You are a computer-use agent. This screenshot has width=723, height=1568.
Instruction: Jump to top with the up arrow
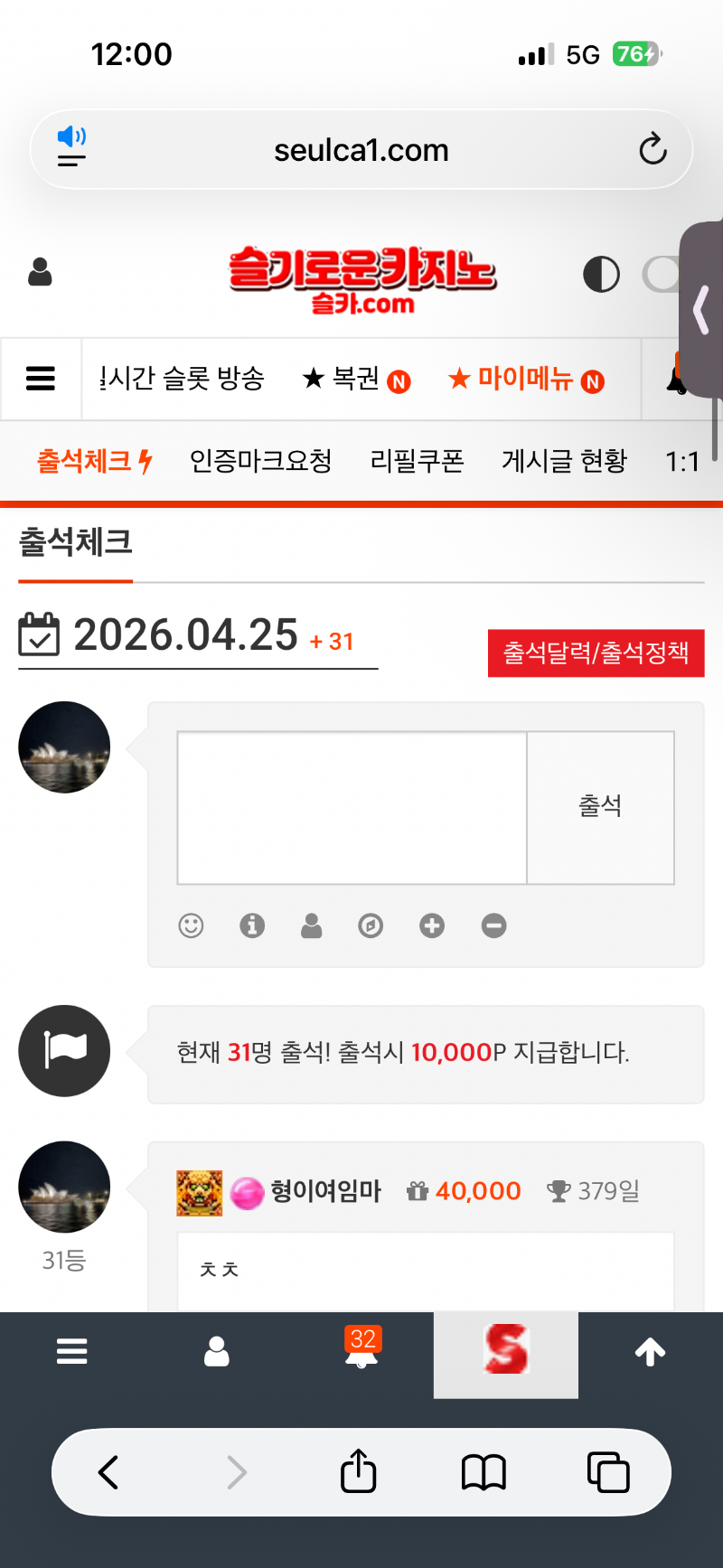(x=650, y=1352)
